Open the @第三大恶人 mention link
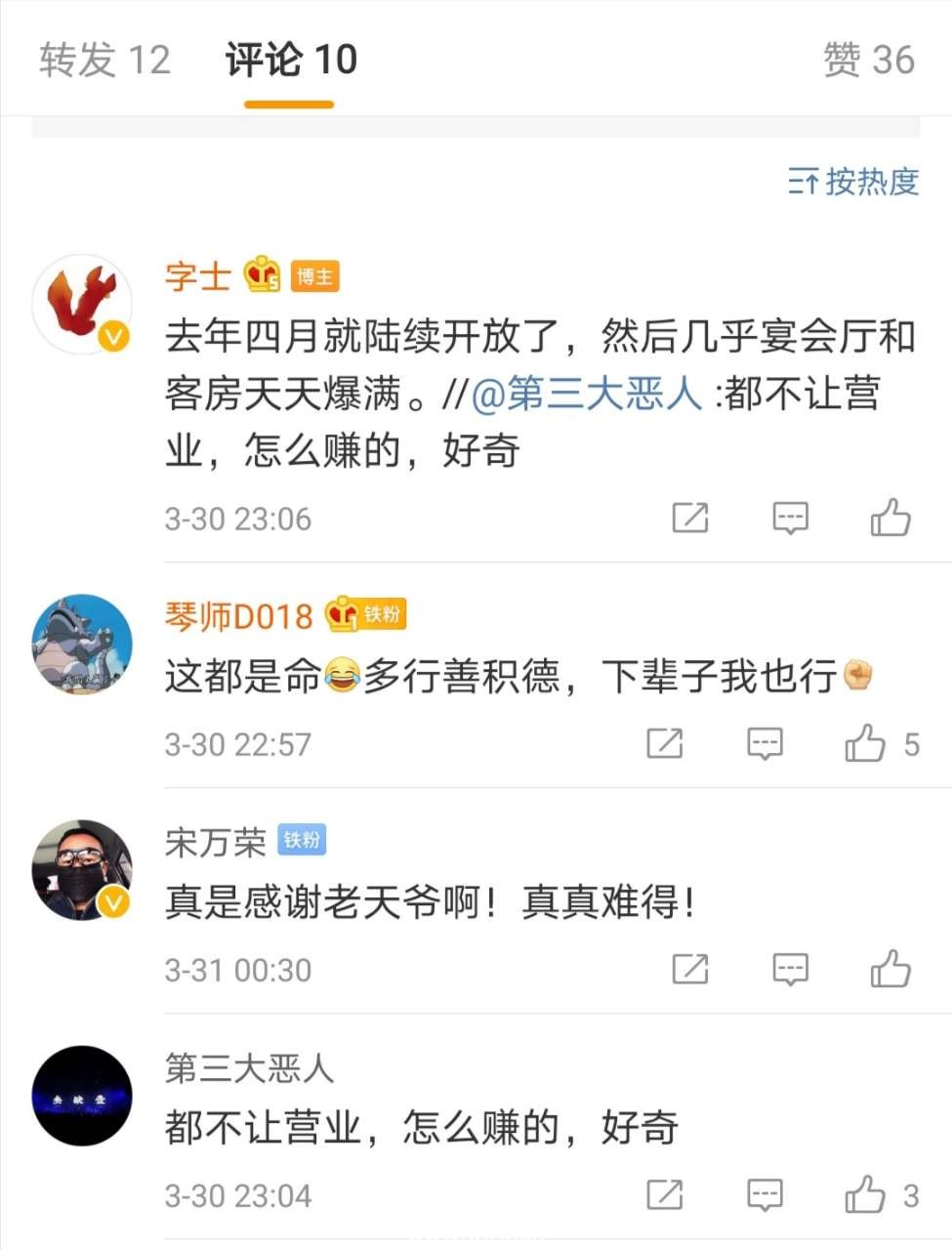 (x=586, y=394)
